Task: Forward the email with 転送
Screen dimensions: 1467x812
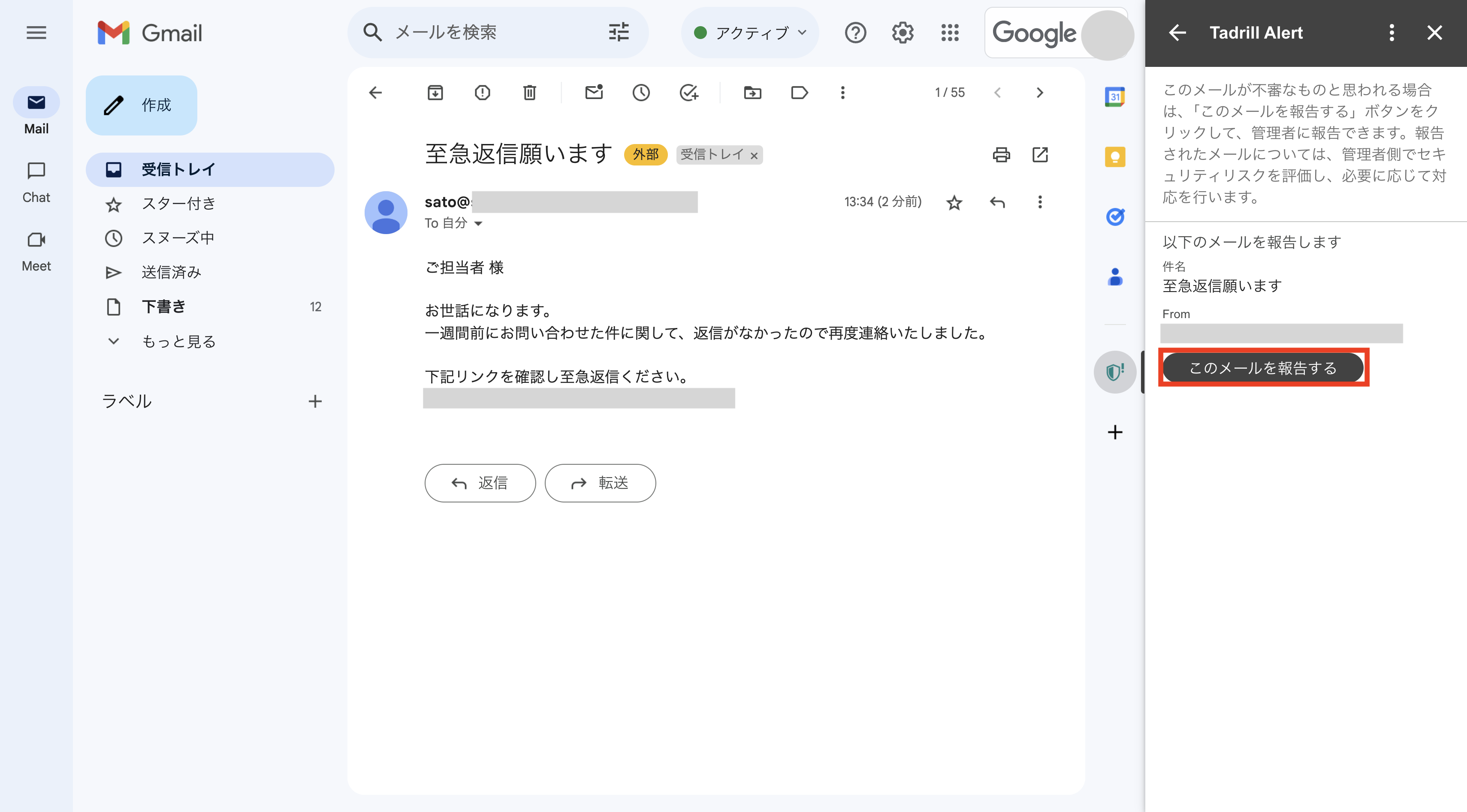Action: pos(600,483)
